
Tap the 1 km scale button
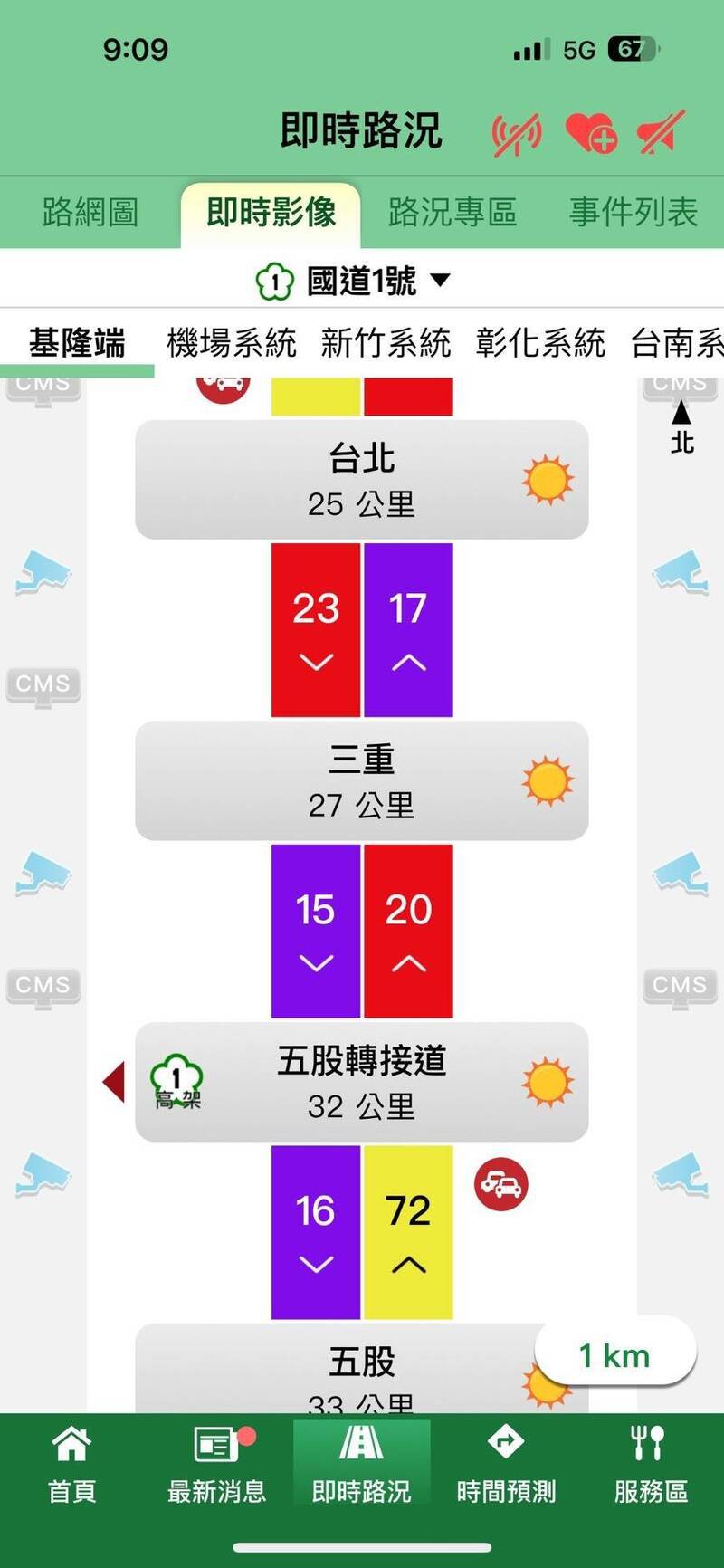pyautogui.click(x=615, y=1353)
